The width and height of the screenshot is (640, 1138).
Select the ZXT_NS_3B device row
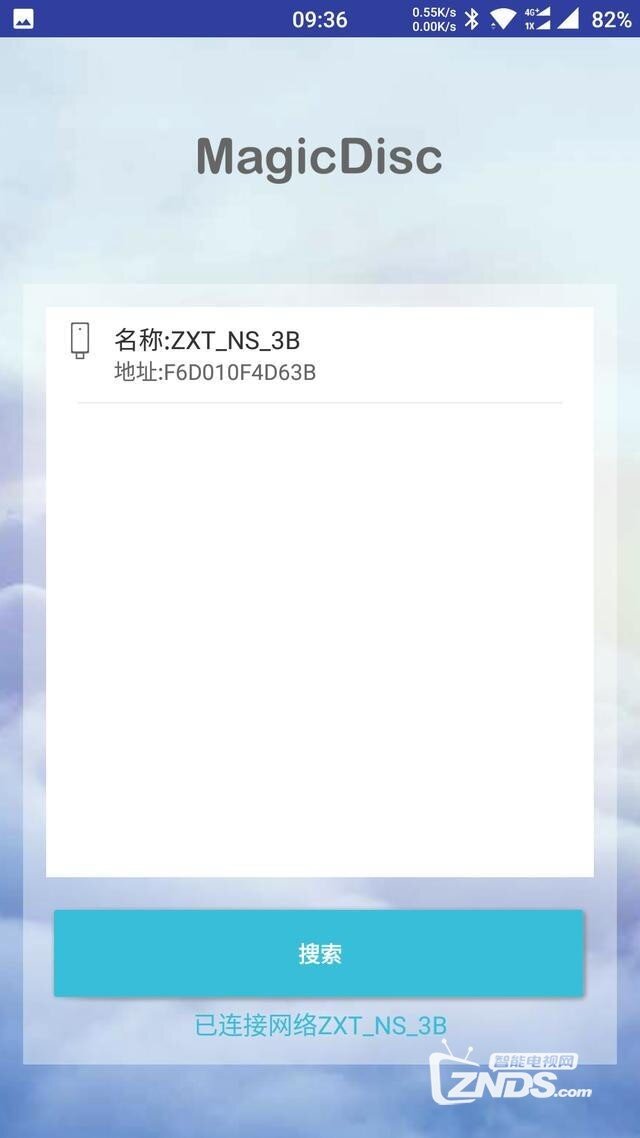319,356
